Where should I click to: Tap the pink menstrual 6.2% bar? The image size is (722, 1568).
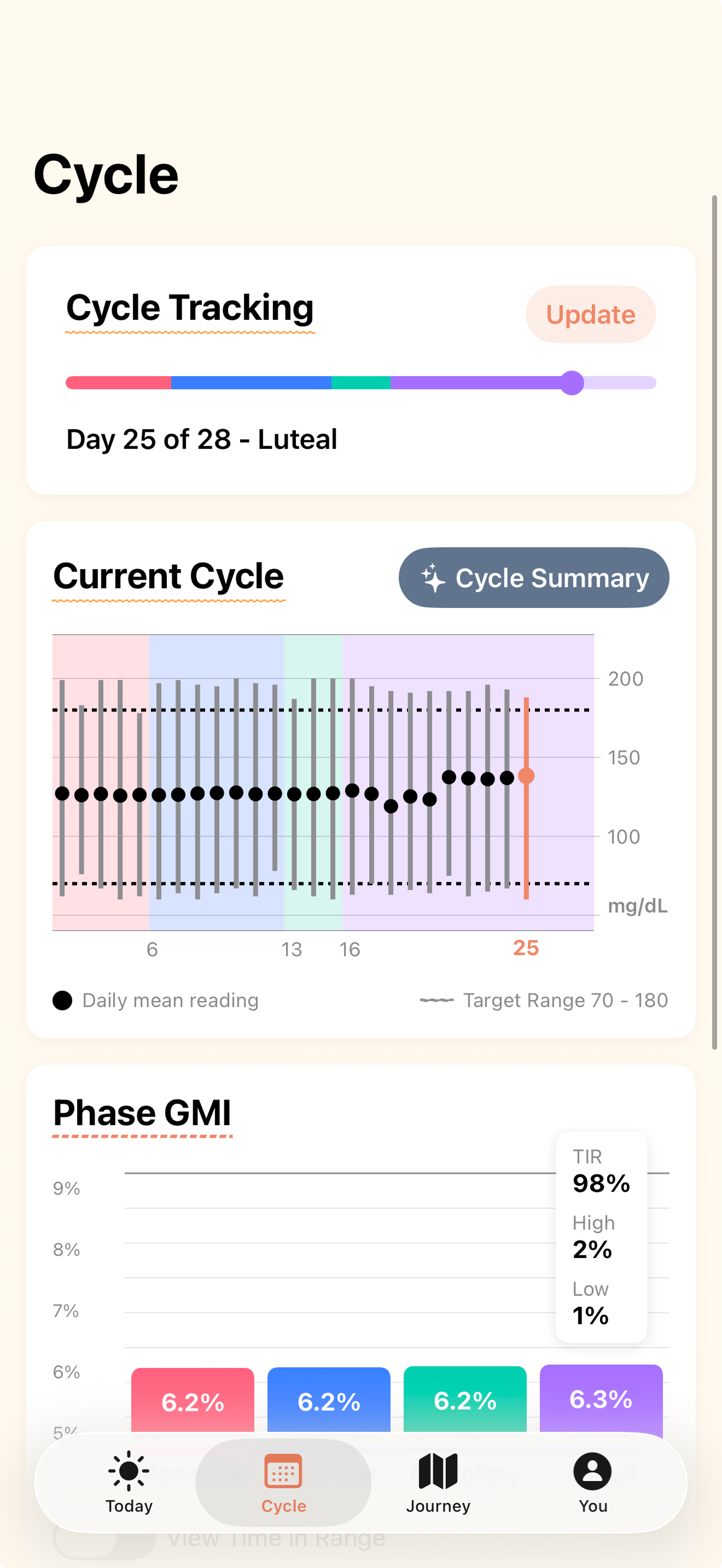coord(193,1401)
